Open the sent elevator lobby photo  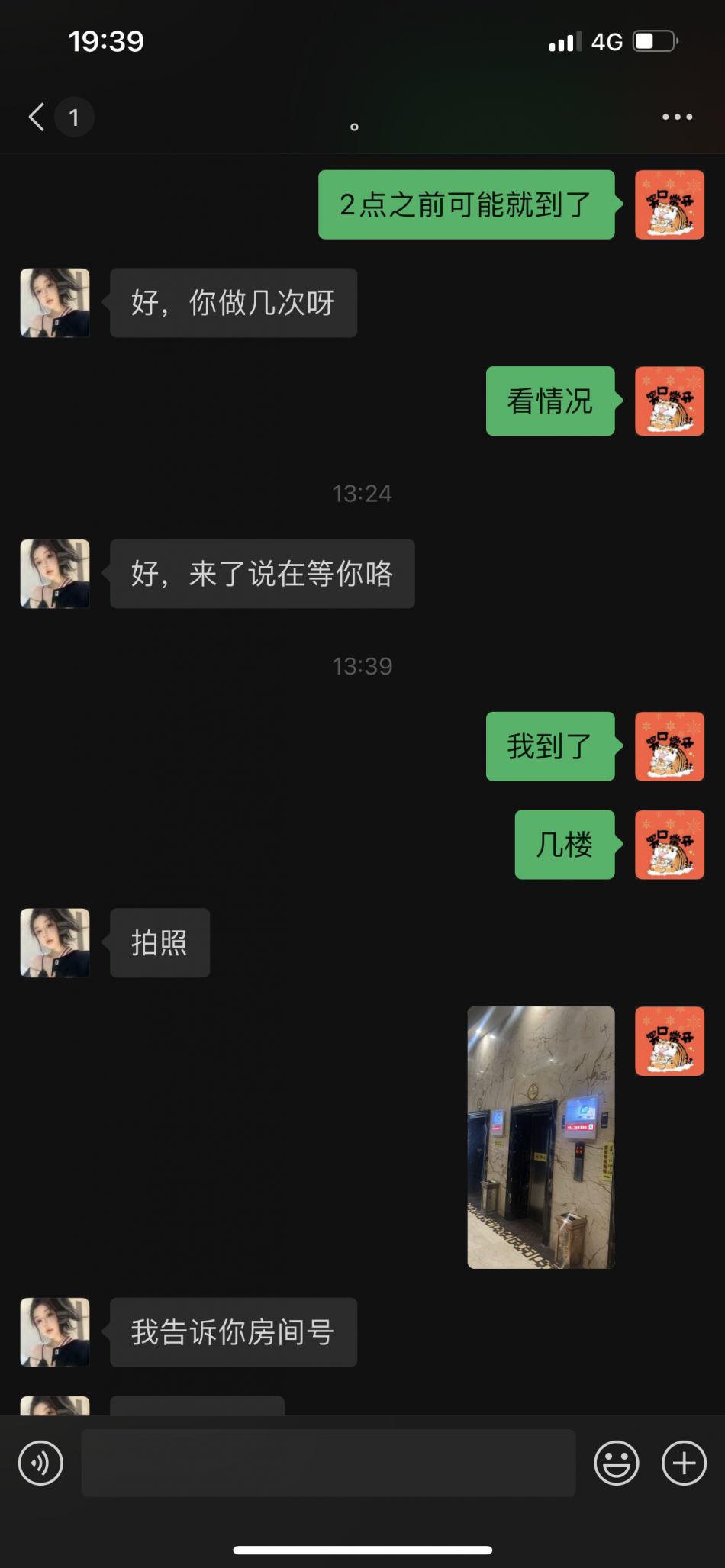[540, 1137]
